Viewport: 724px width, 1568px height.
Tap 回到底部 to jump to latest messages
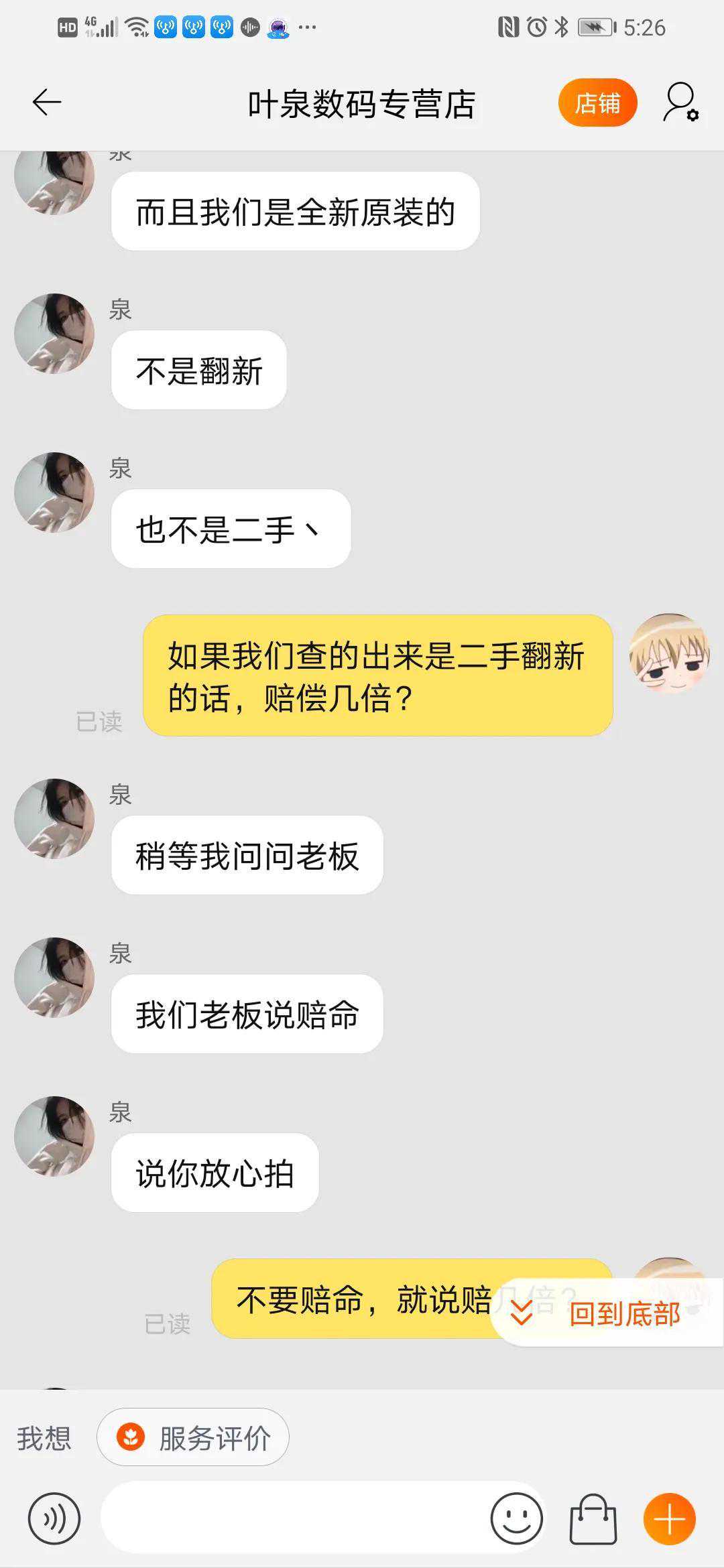click(624, 1313)
